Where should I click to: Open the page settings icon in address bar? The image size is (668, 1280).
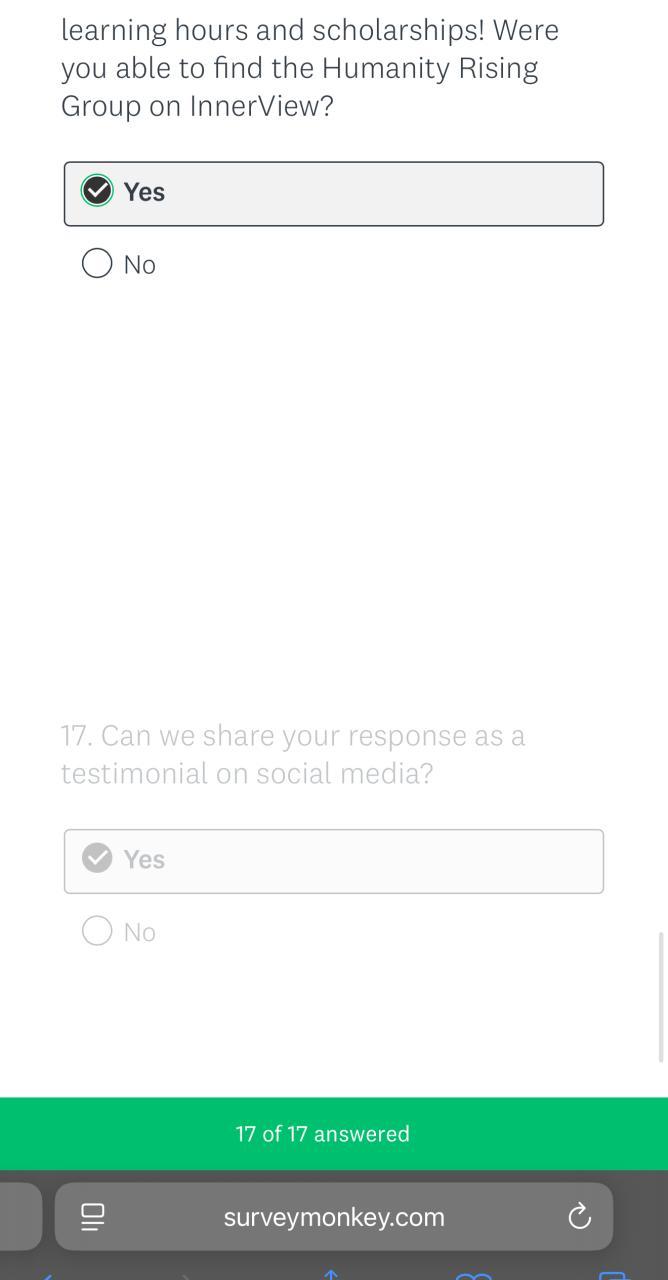(x=93, y=1216)
